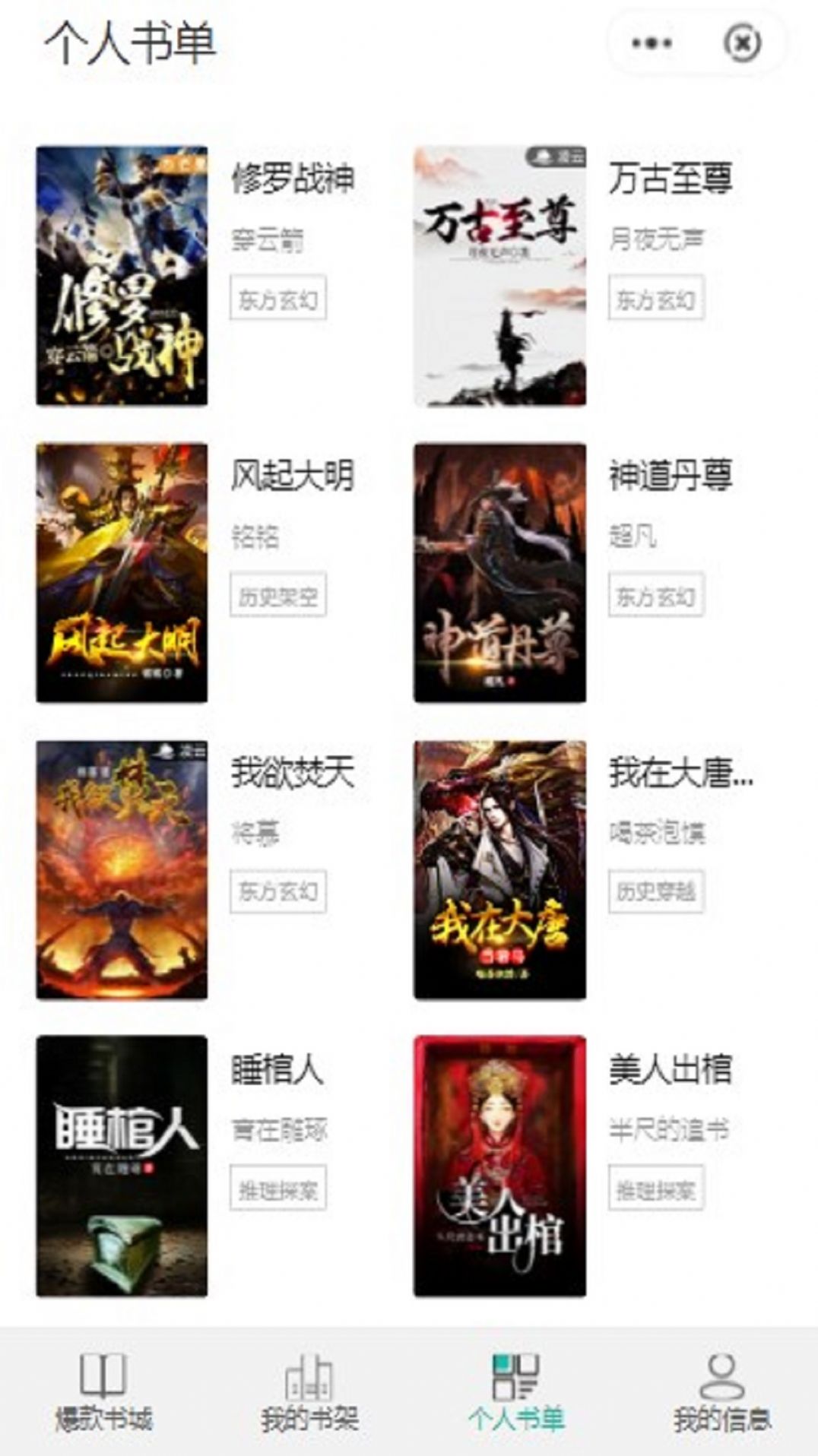This screenshot has height=1456, width=818.
Task: Tap 东方玄幻 tag under 修罗战神
Action: [x=280, y=299]
